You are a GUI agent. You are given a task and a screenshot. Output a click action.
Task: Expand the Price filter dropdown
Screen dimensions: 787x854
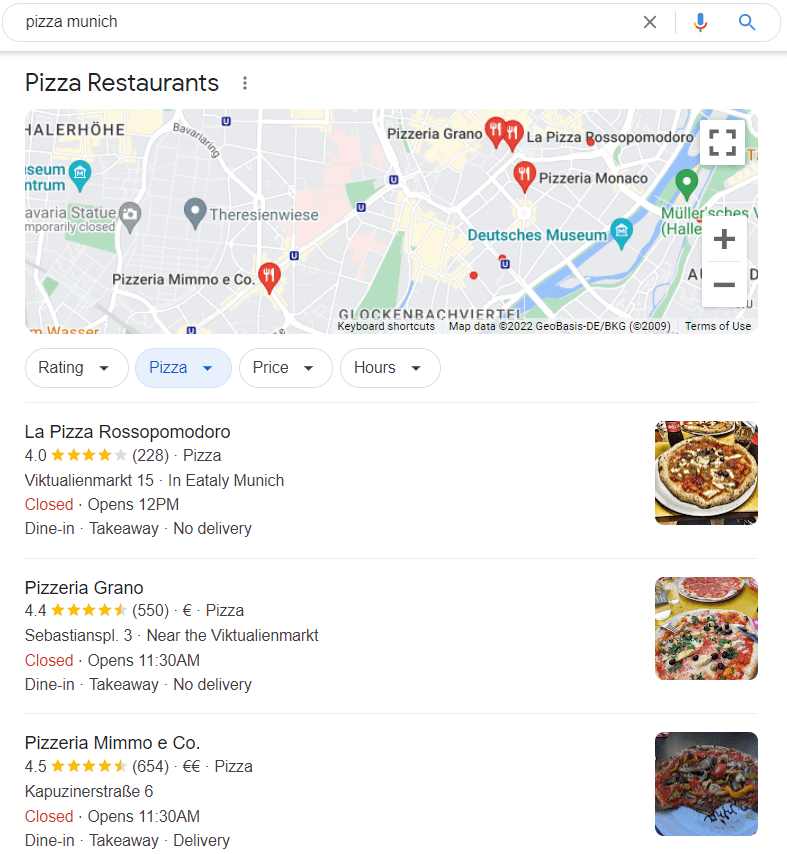pyautogui.click(x=285, y=368)
